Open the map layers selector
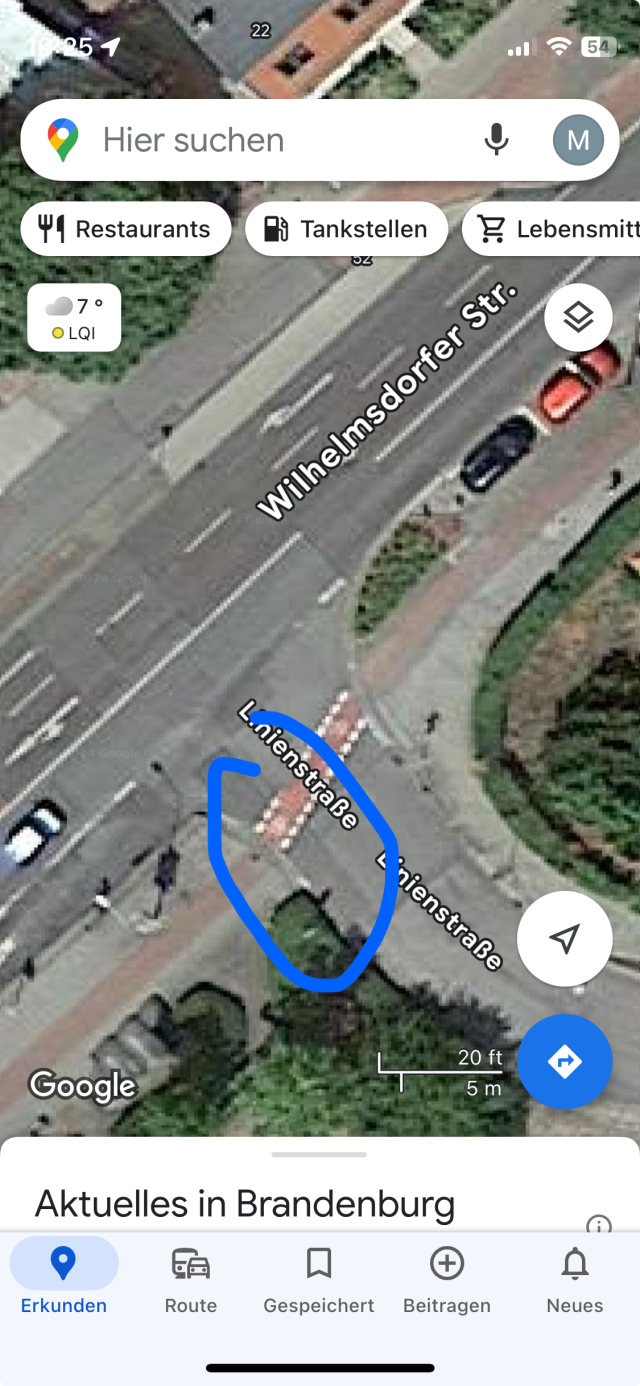Viewport: 640px width, 1386px height. pyautogui.click(x=578, y=317)
